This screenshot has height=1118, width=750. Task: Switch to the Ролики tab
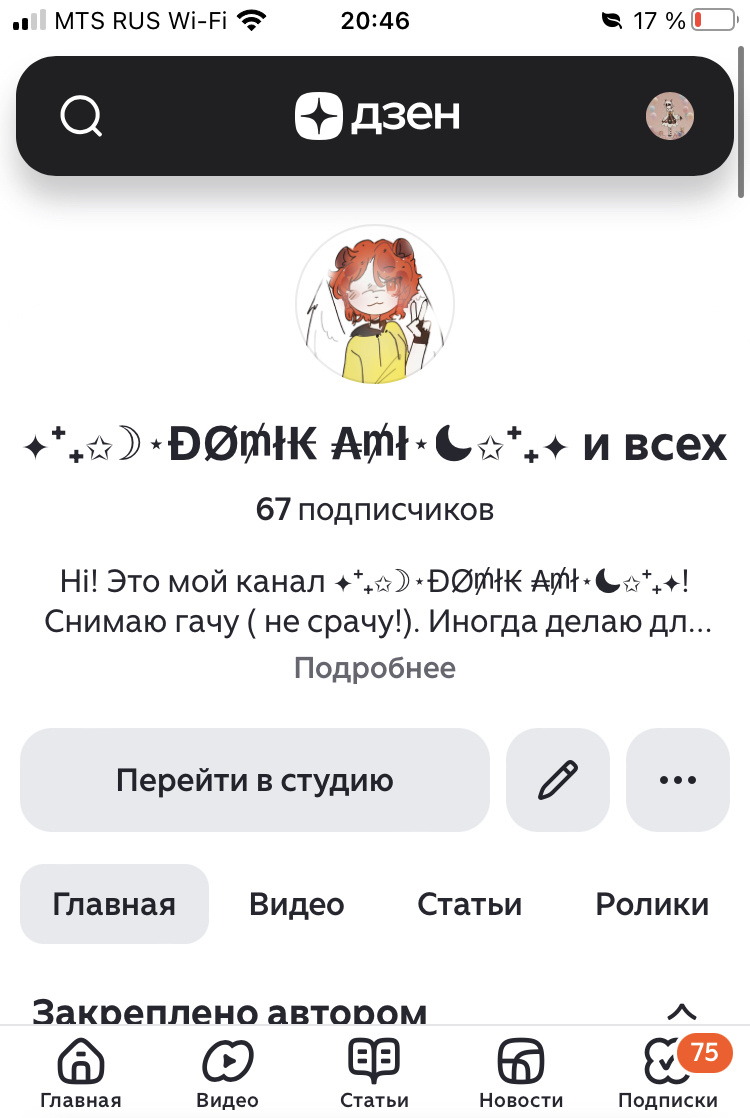tap(652, 904)
